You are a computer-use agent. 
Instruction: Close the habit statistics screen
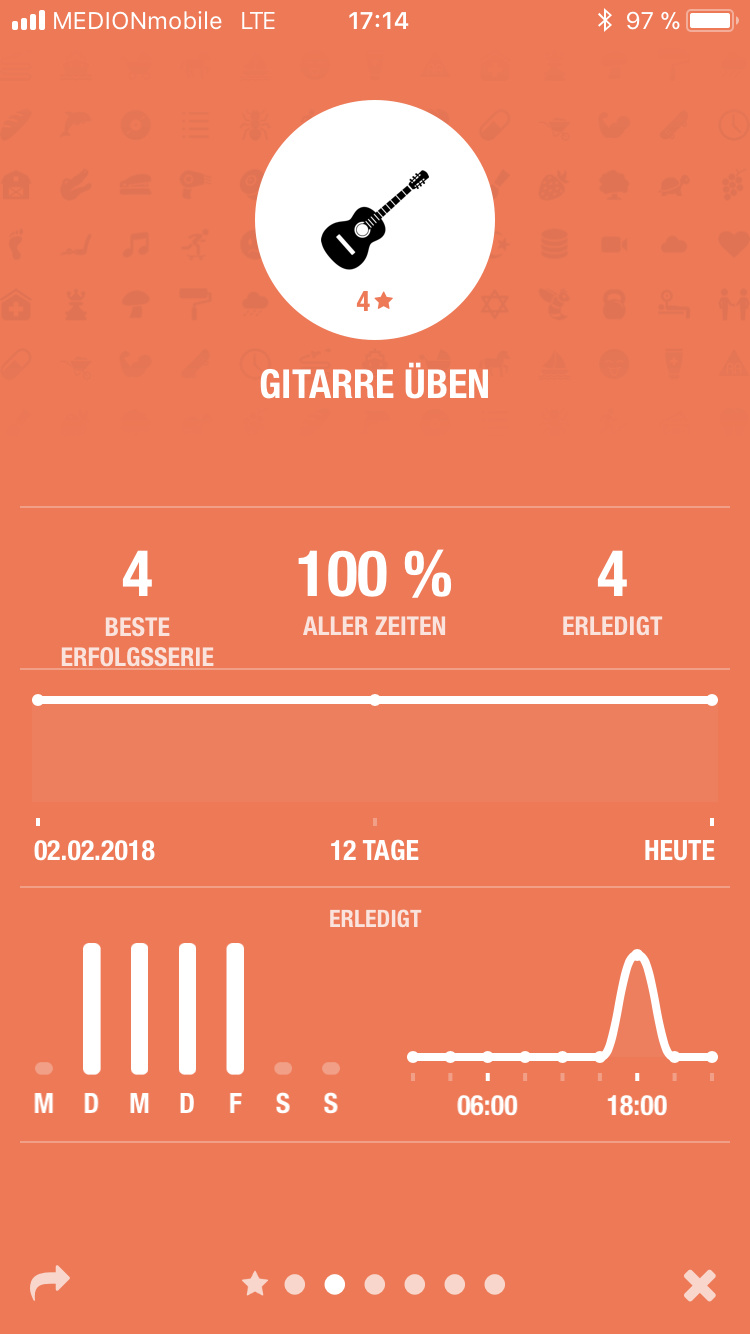click(x=700, y=1285)
